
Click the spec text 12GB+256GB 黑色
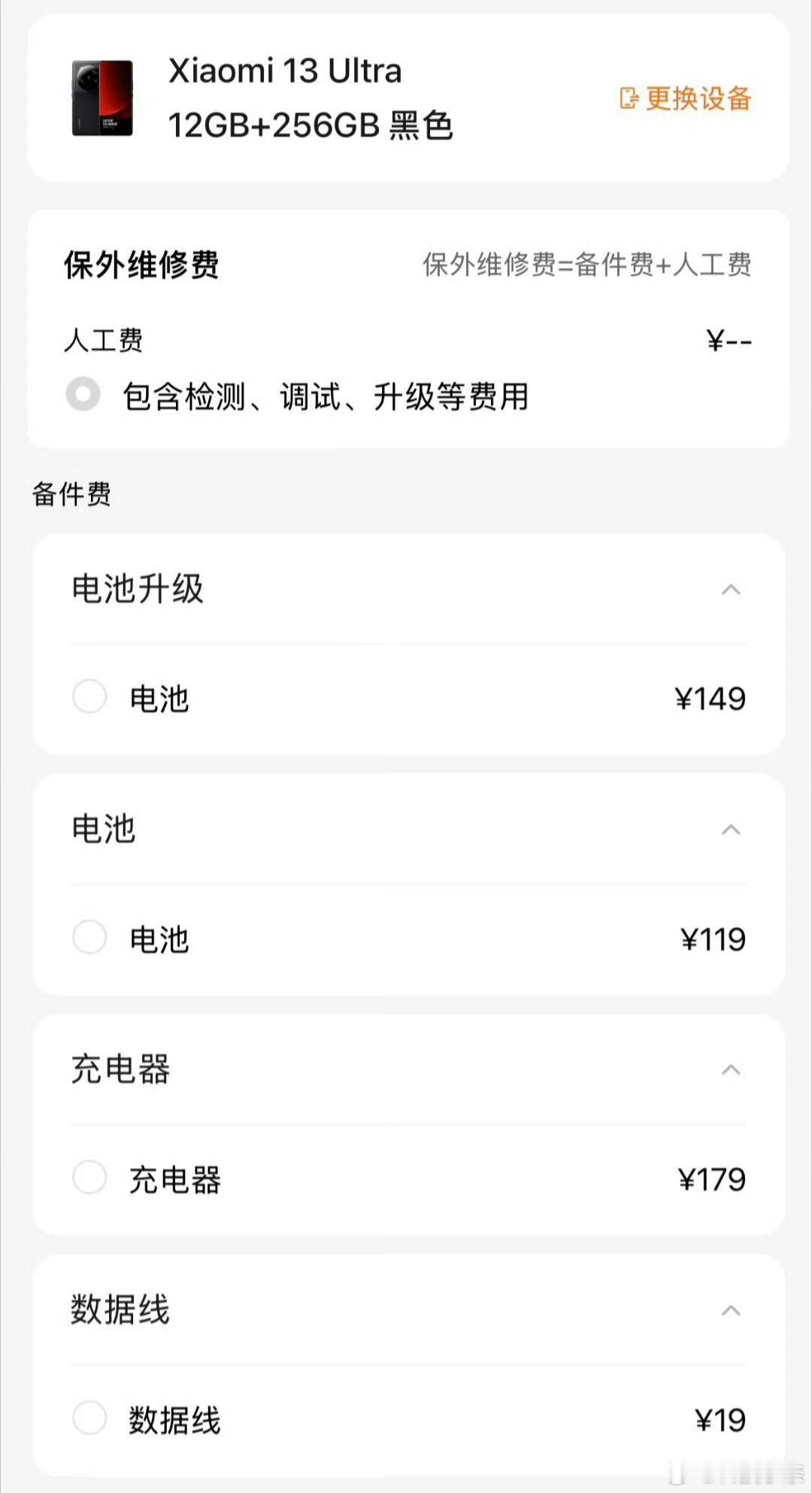[x=310, y=126]
